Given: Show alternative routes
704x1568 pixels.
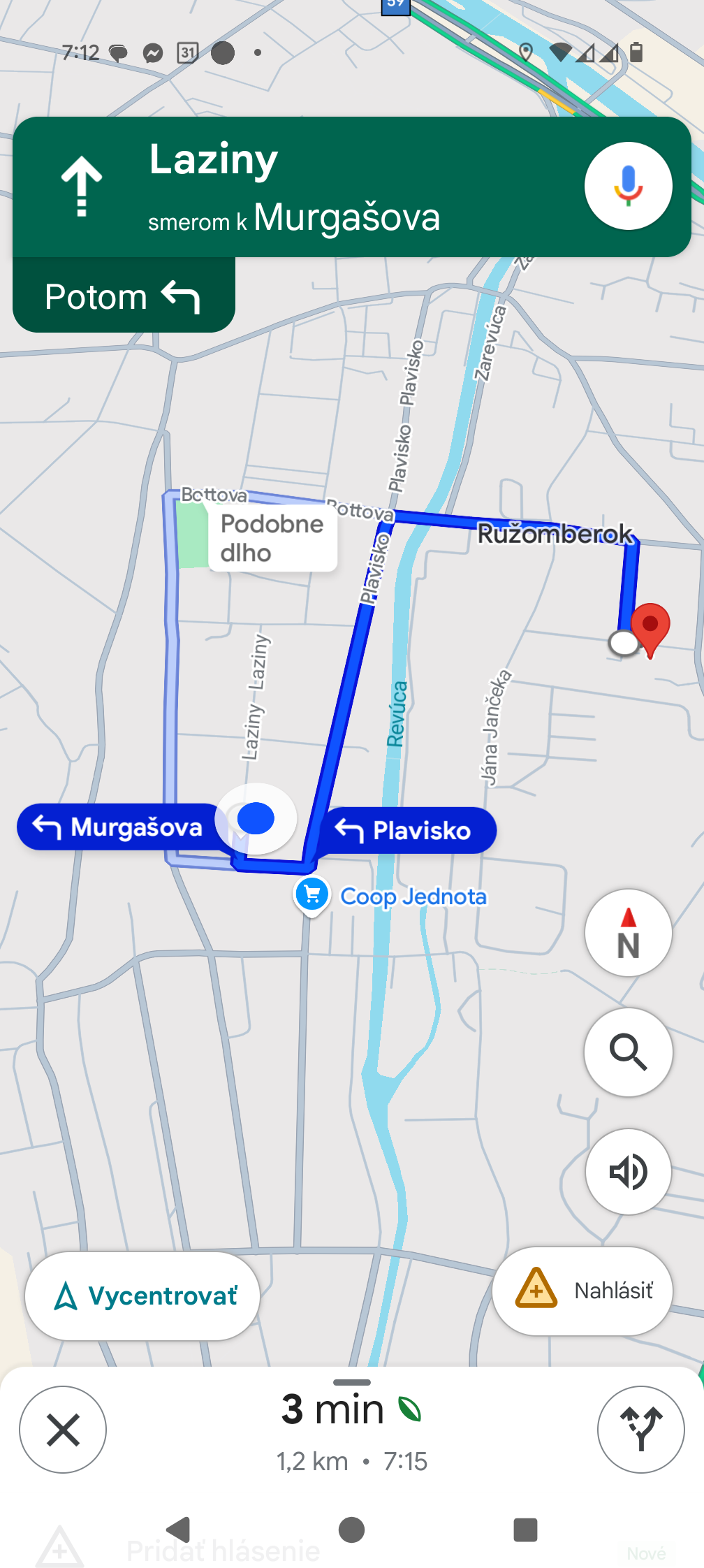Looking at the screenshot, I should [640, 1429].
